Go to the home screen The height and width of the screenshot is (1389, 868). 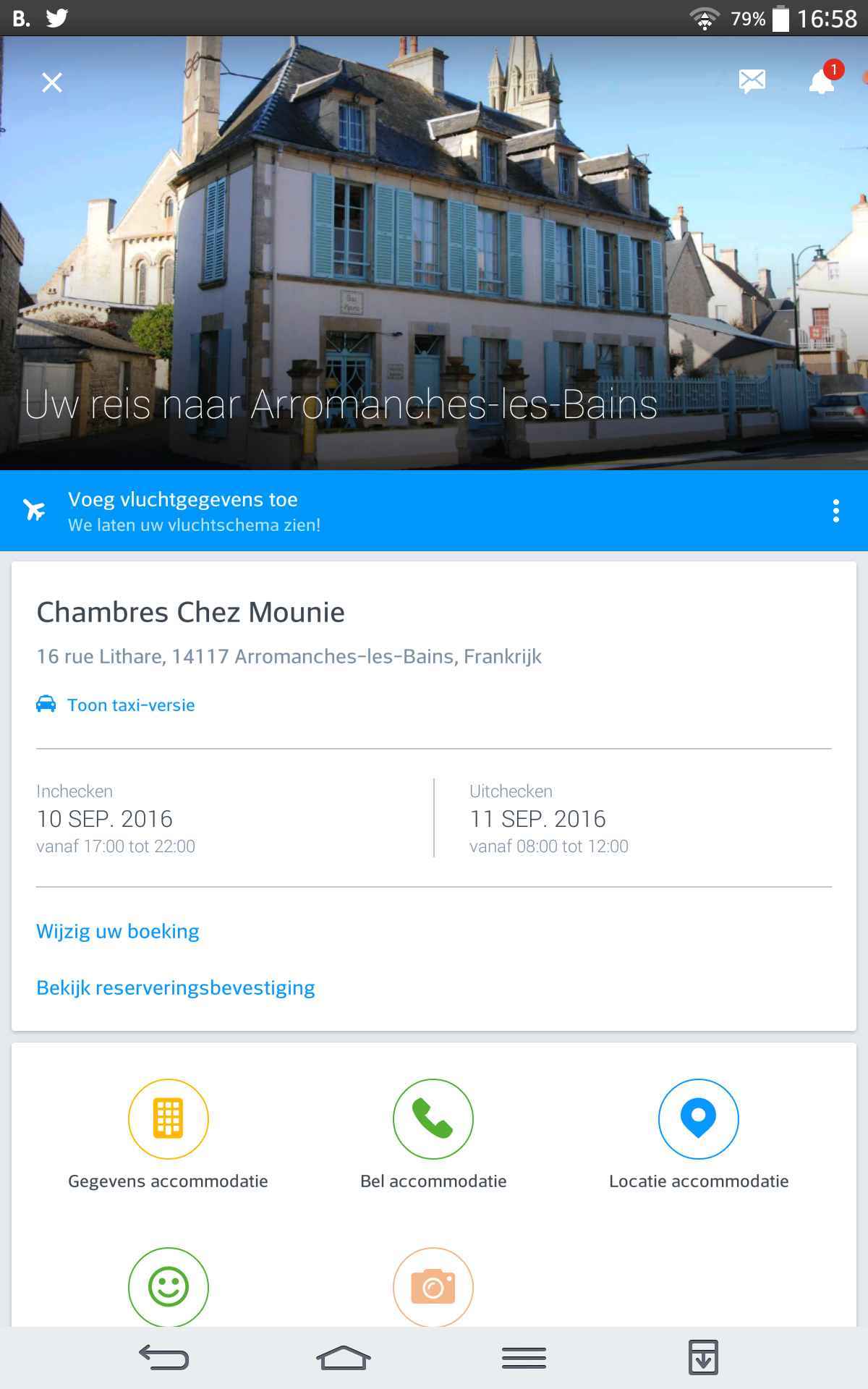tap(344, 1357)
